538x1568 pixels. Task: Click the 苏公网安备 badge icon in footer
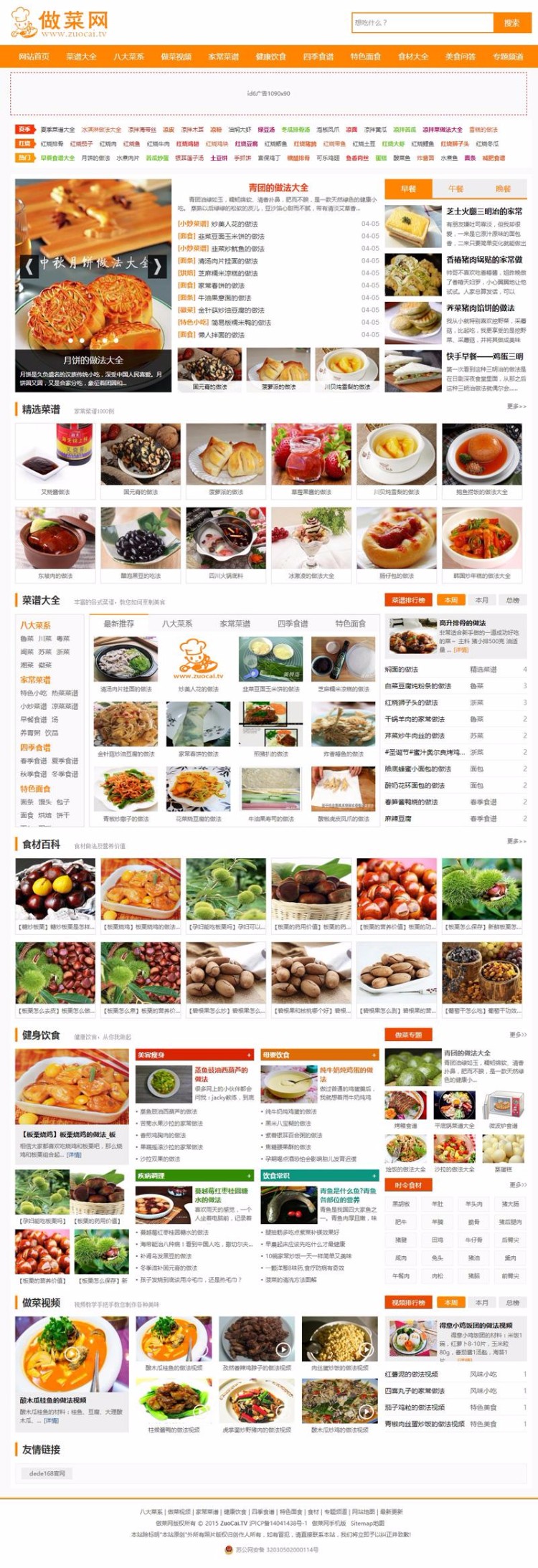coord(229,1549)
